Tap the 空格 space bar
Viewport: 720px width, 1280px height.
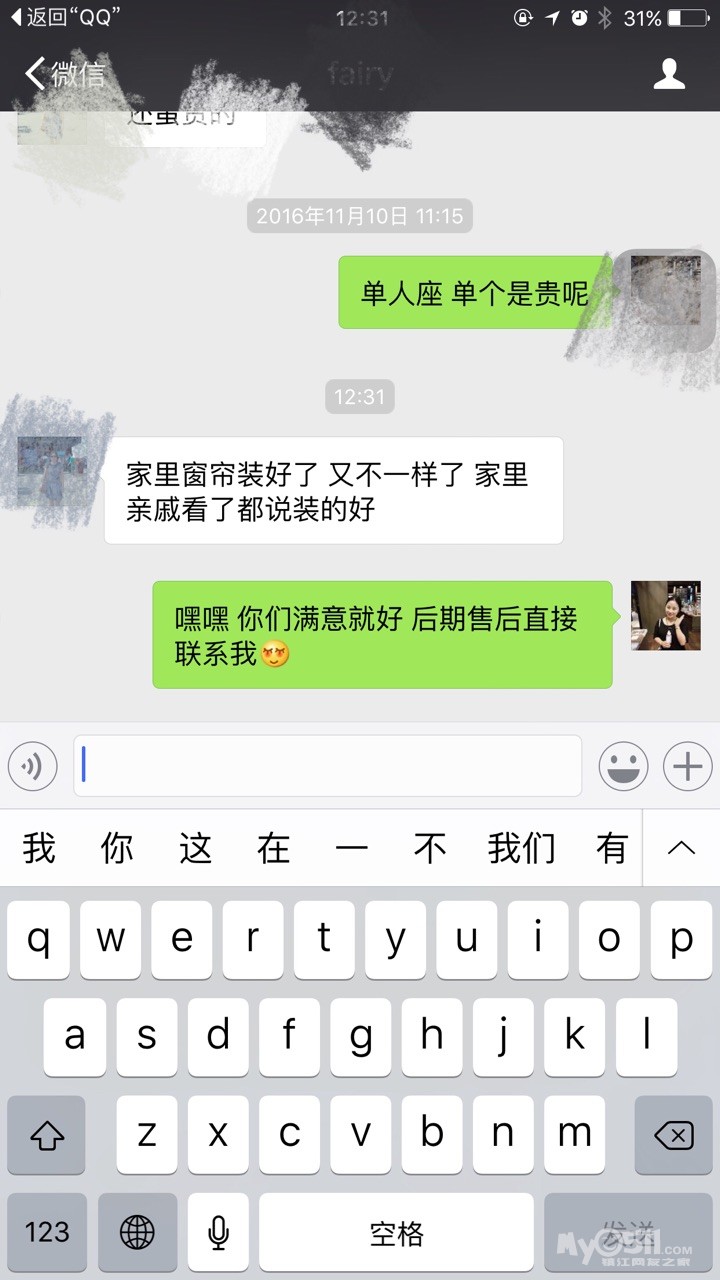397,1231
